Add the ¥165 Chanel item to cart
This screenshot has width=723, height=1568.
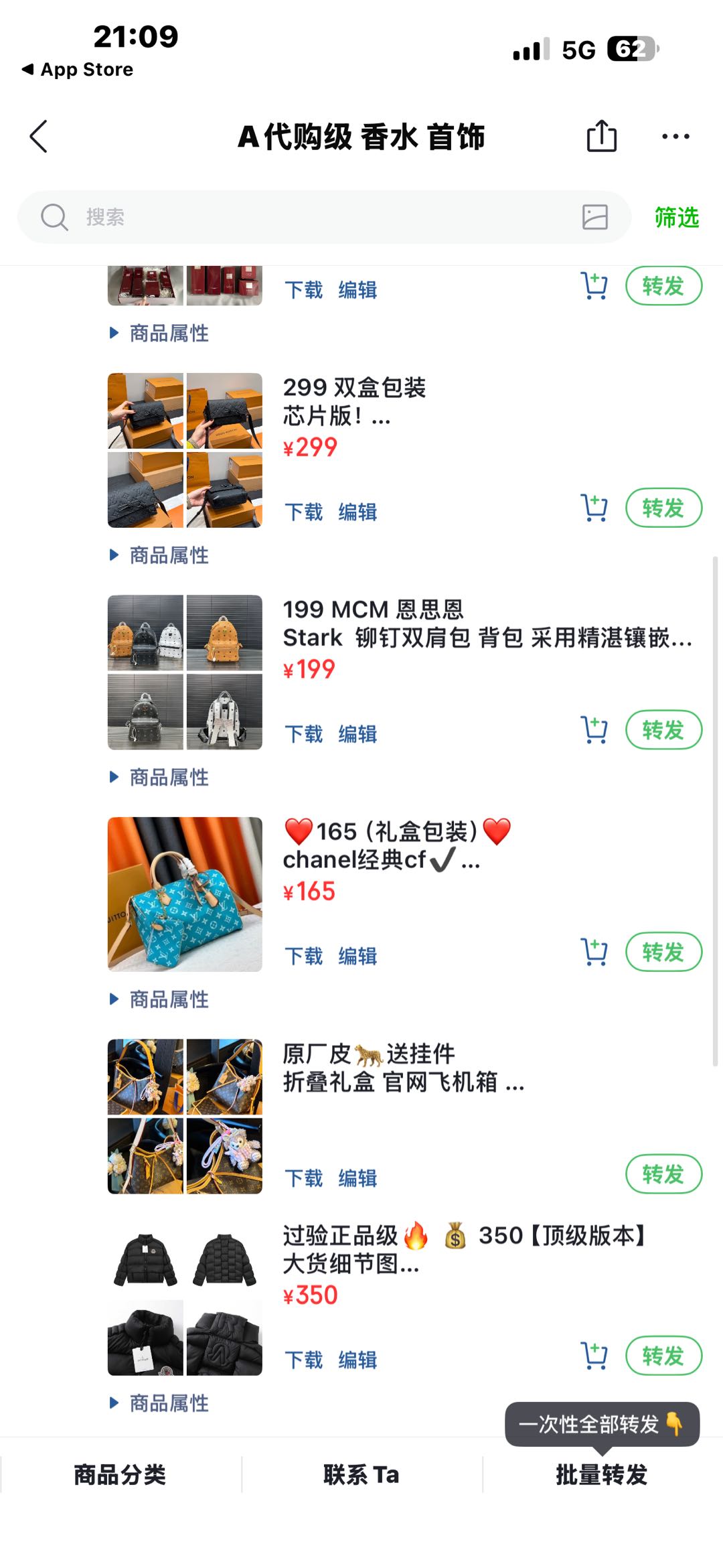click(592, 952)
